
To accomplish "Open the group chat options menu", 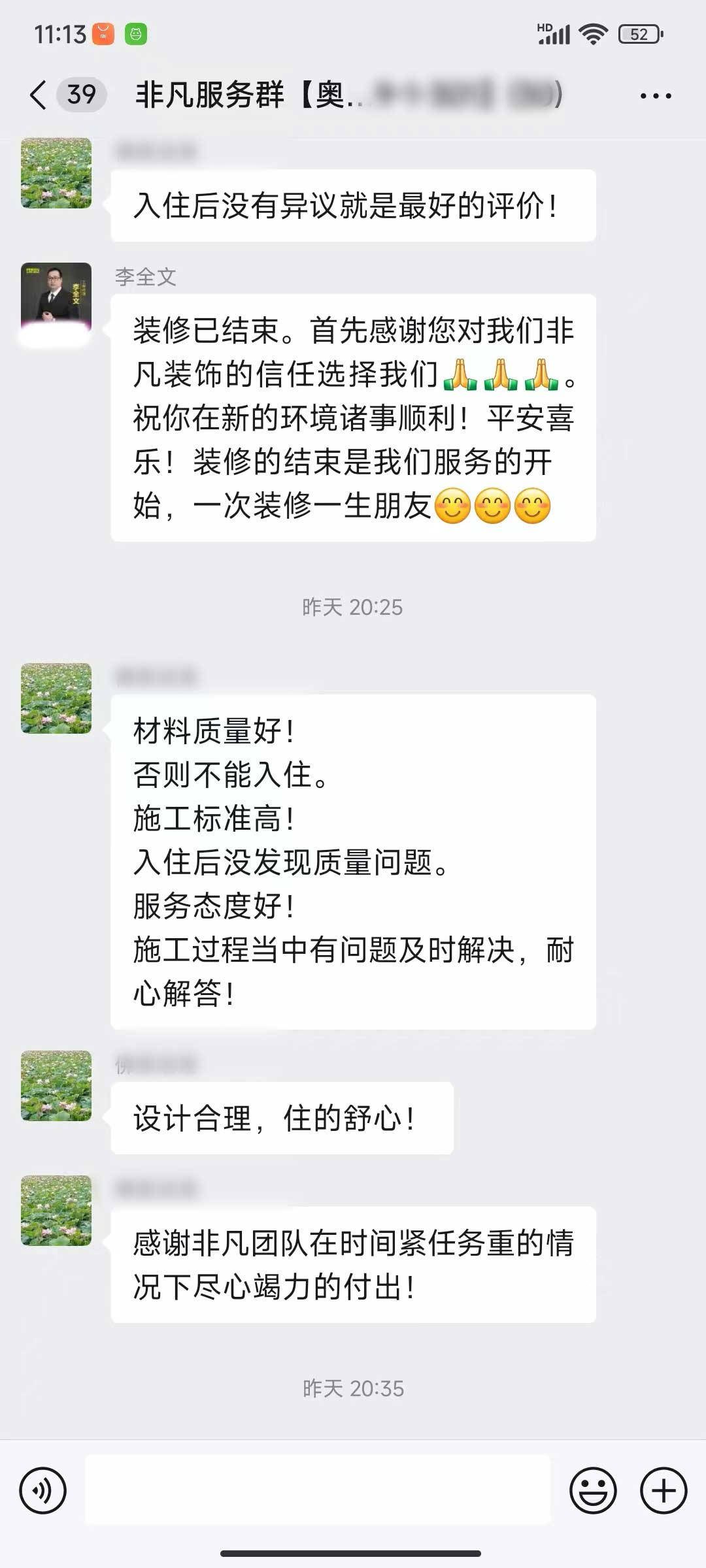I will 655,96.
